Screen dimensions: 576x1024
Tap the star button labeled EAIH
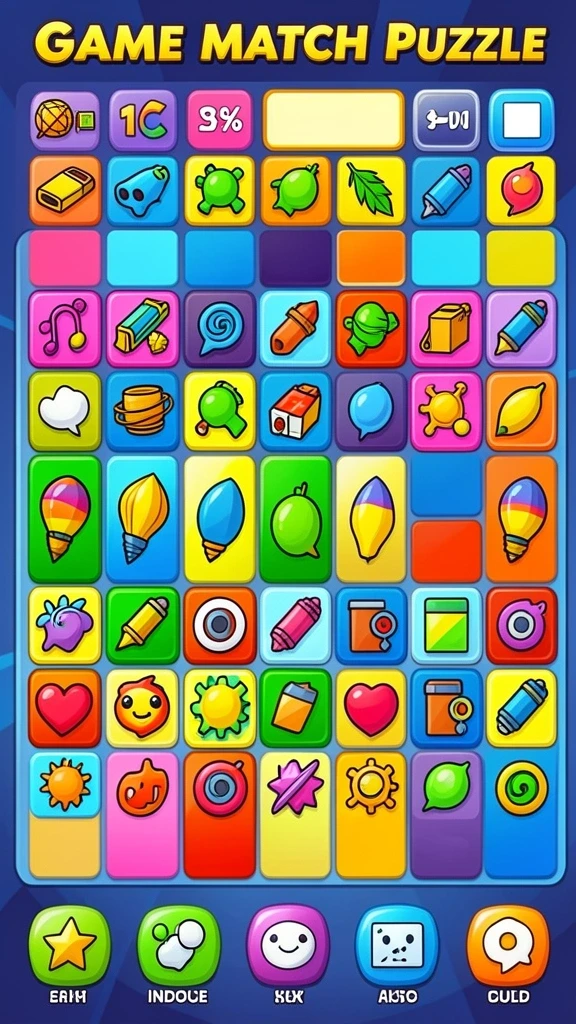pos(69,944)
